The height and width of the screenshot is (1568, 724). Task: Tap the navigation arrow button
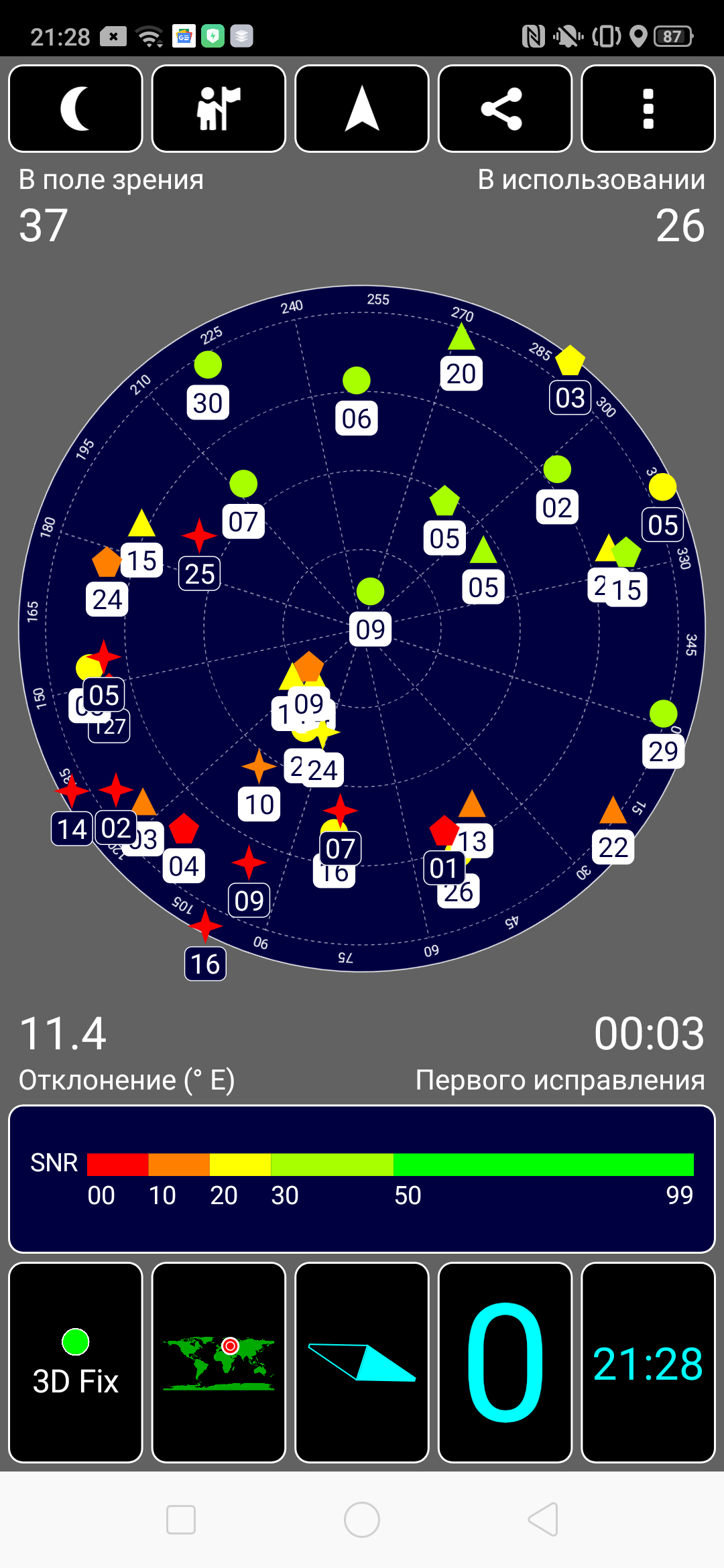click(x=362, y=109)
